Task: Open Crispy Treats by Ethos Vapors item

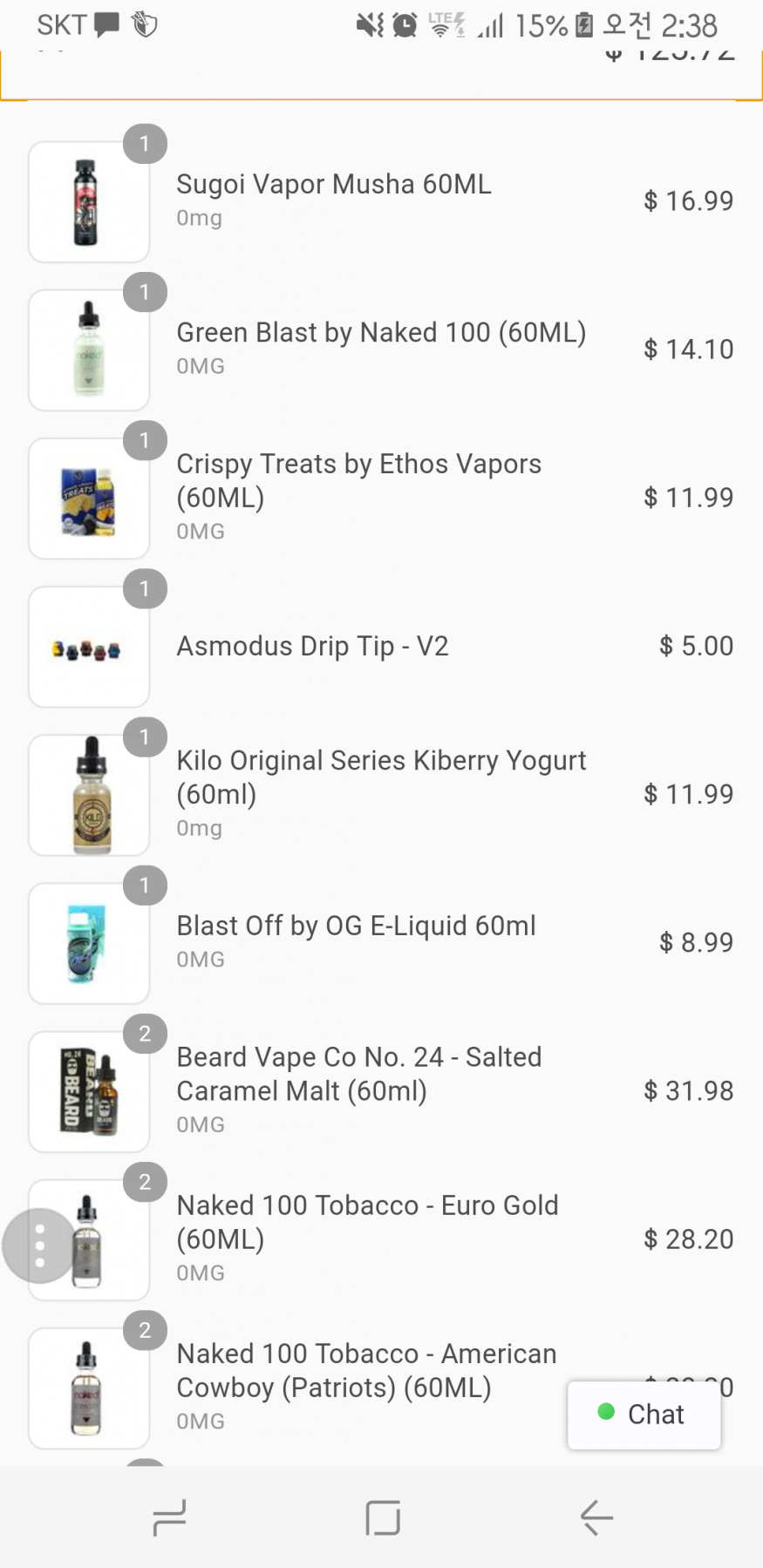Action: tap(358, 481)
